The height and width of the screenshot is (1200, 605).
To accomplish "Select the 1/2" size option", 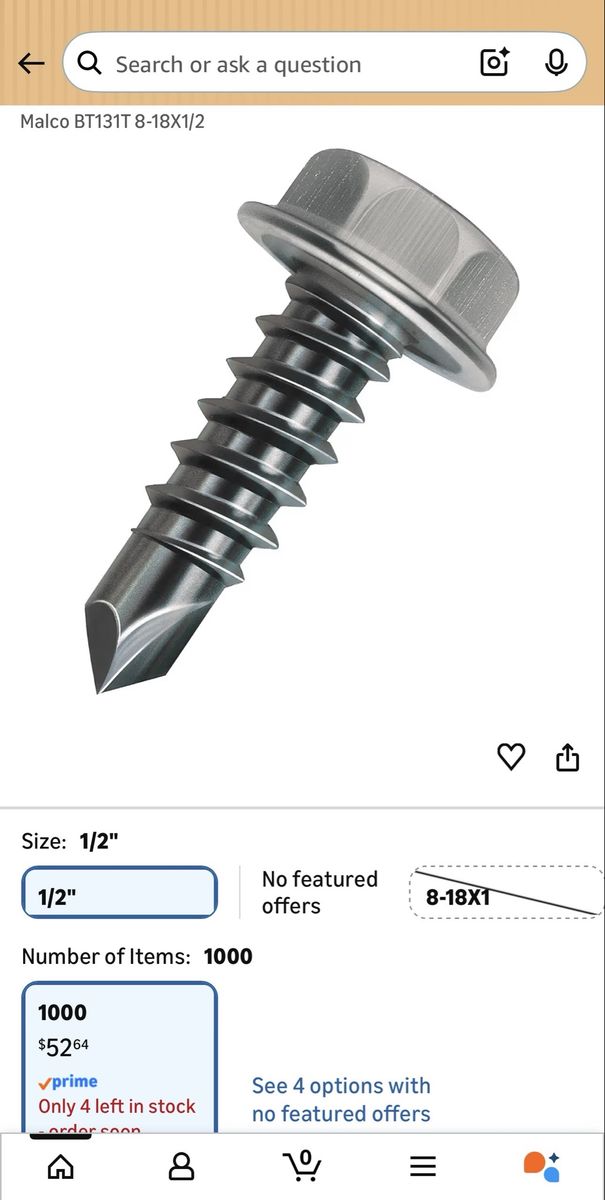I will [x=120, y=892].
